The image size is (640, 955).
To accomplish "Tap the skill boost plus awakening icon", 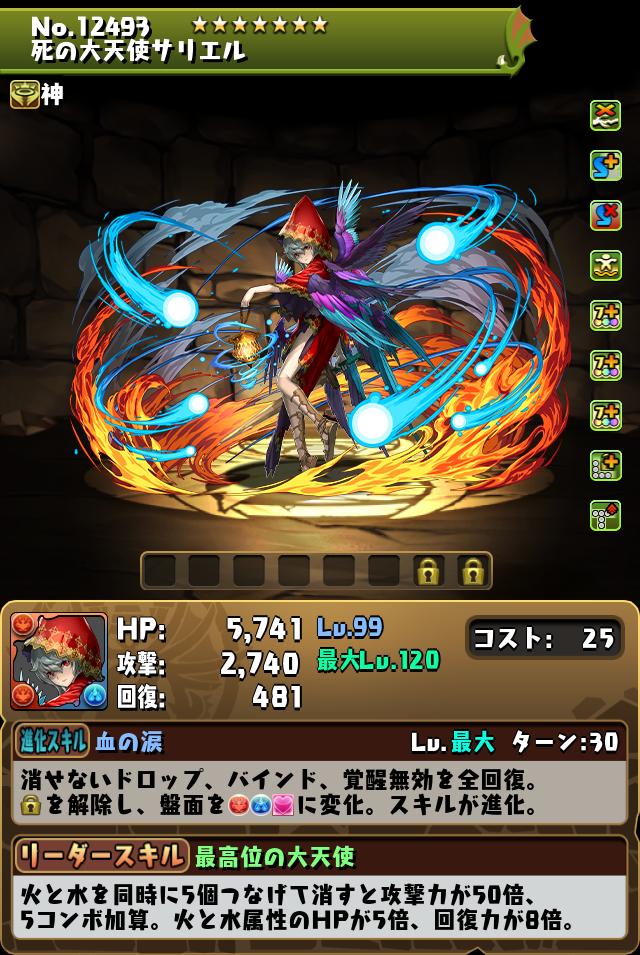I will click(x=605, y=166).
